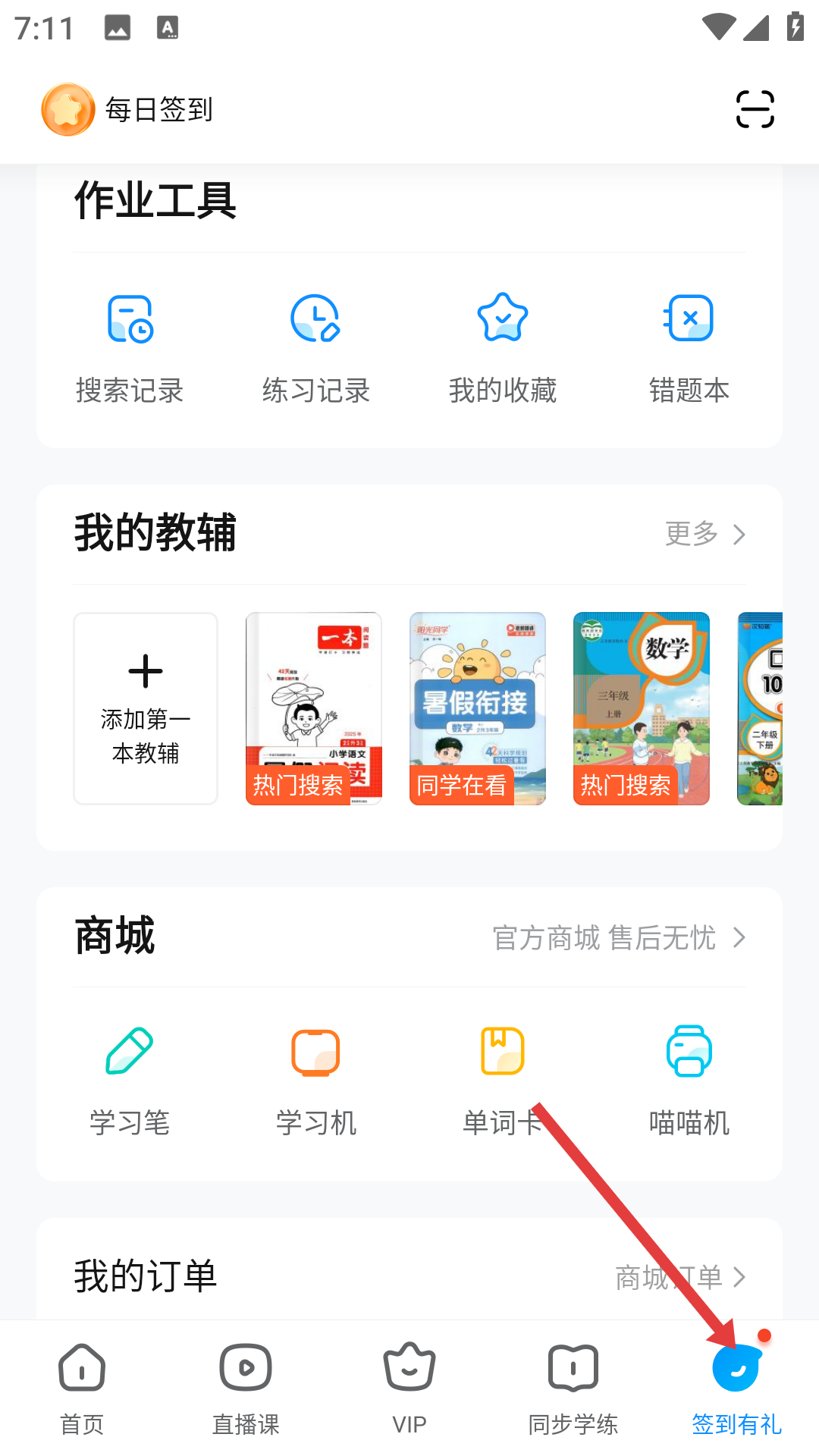This screenshot has width=819, height=1456.
Task: Tap 每日签到 daily check-in
Action: (x=127, y=110)
